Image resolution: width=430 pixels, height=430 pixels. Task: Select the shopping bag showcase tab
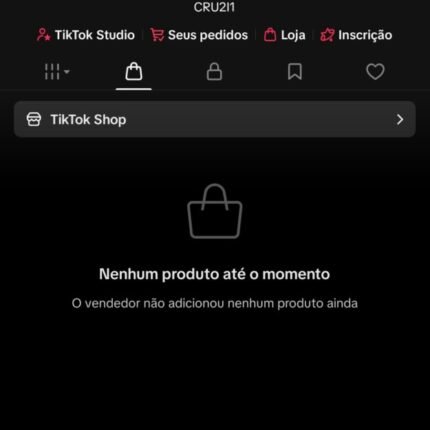click(x=134, y=72)
